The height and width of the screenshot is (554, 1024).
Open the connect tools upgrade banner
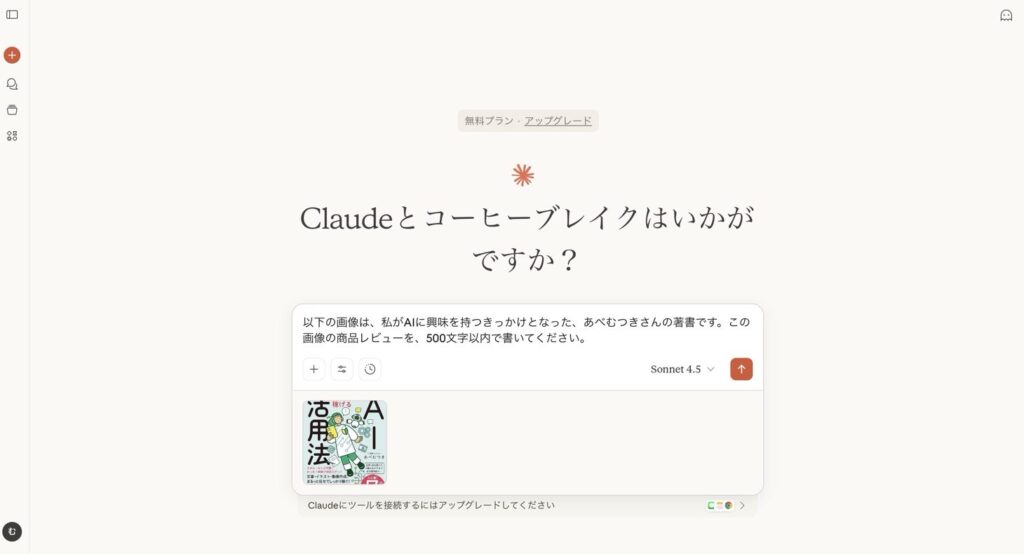[527, 505]
